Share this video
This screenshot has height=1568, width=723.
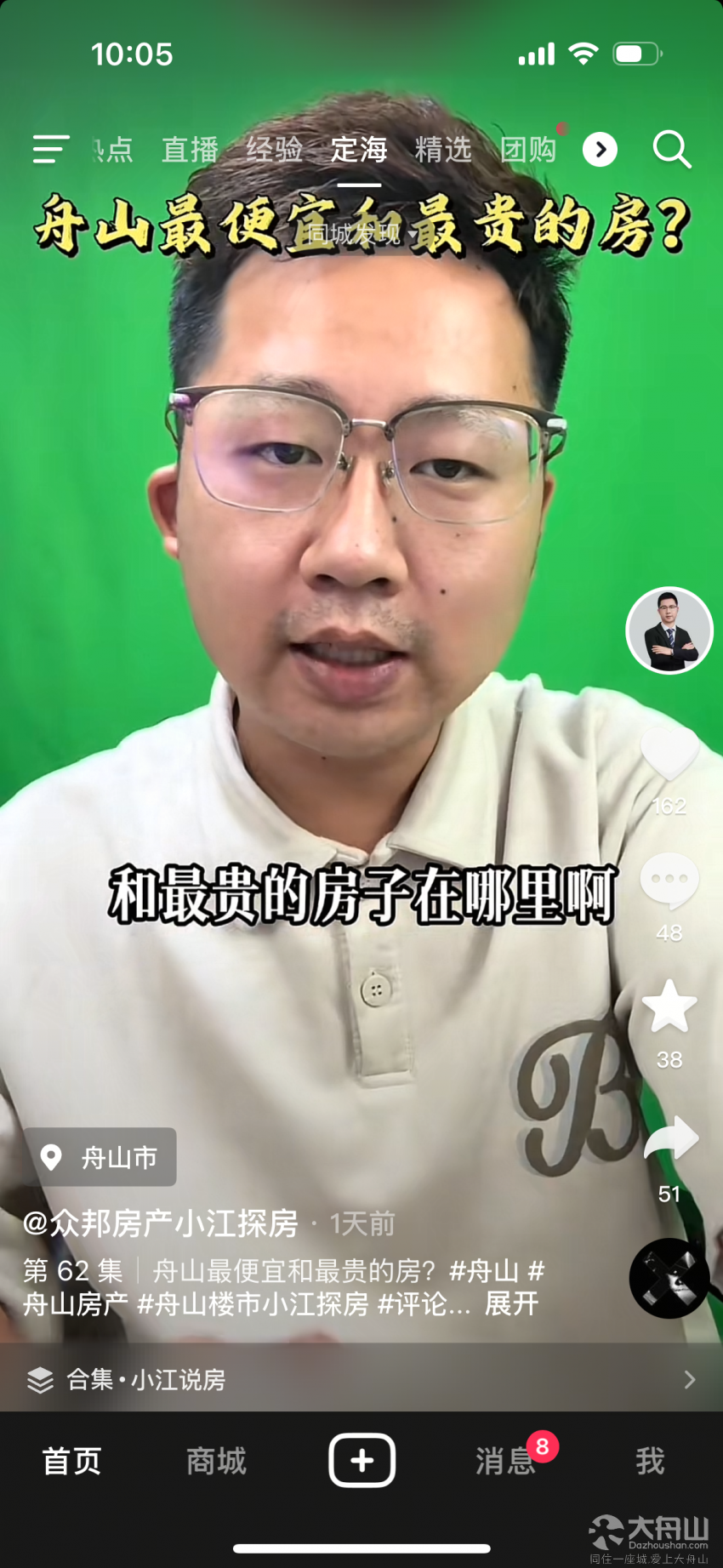pos(669,1140)
